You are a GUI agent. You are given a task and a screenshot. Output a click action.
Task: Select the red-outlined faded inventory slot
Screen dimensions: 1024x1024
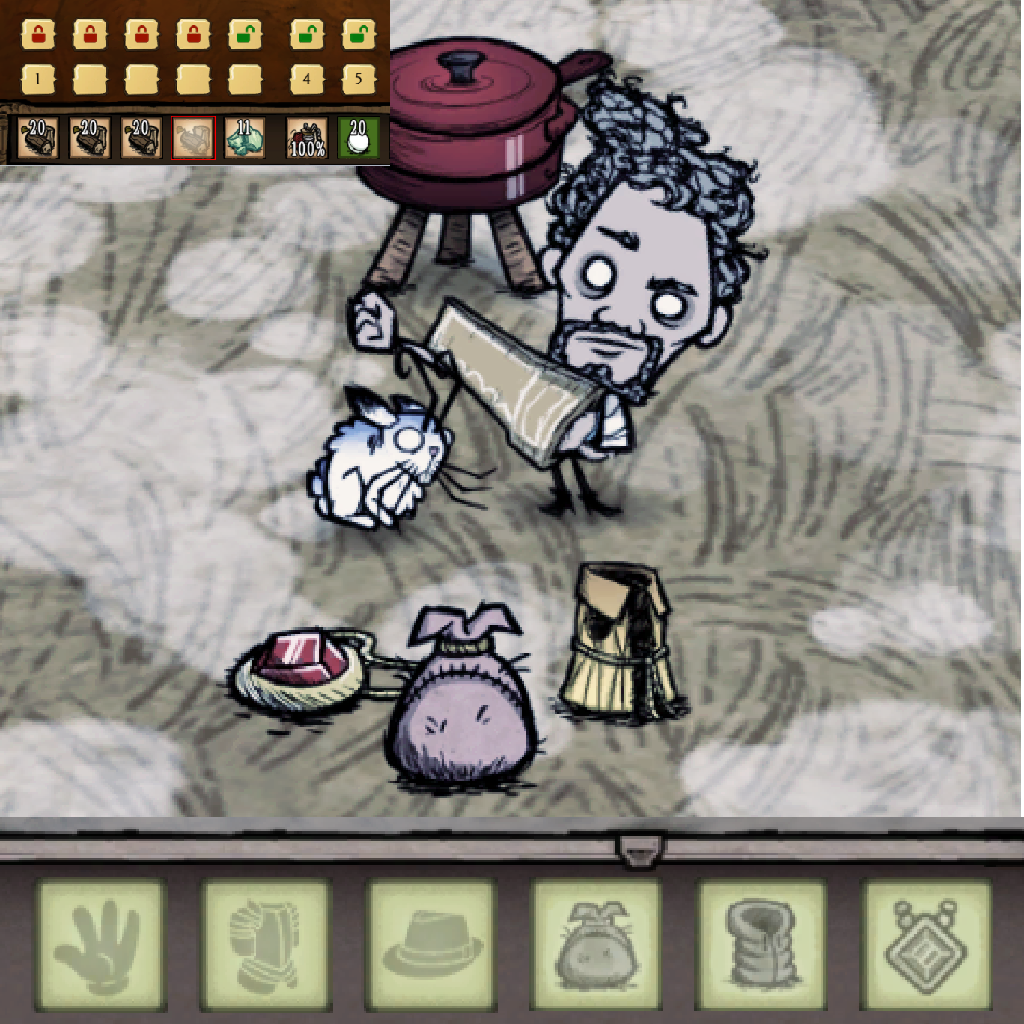point(193,137)
